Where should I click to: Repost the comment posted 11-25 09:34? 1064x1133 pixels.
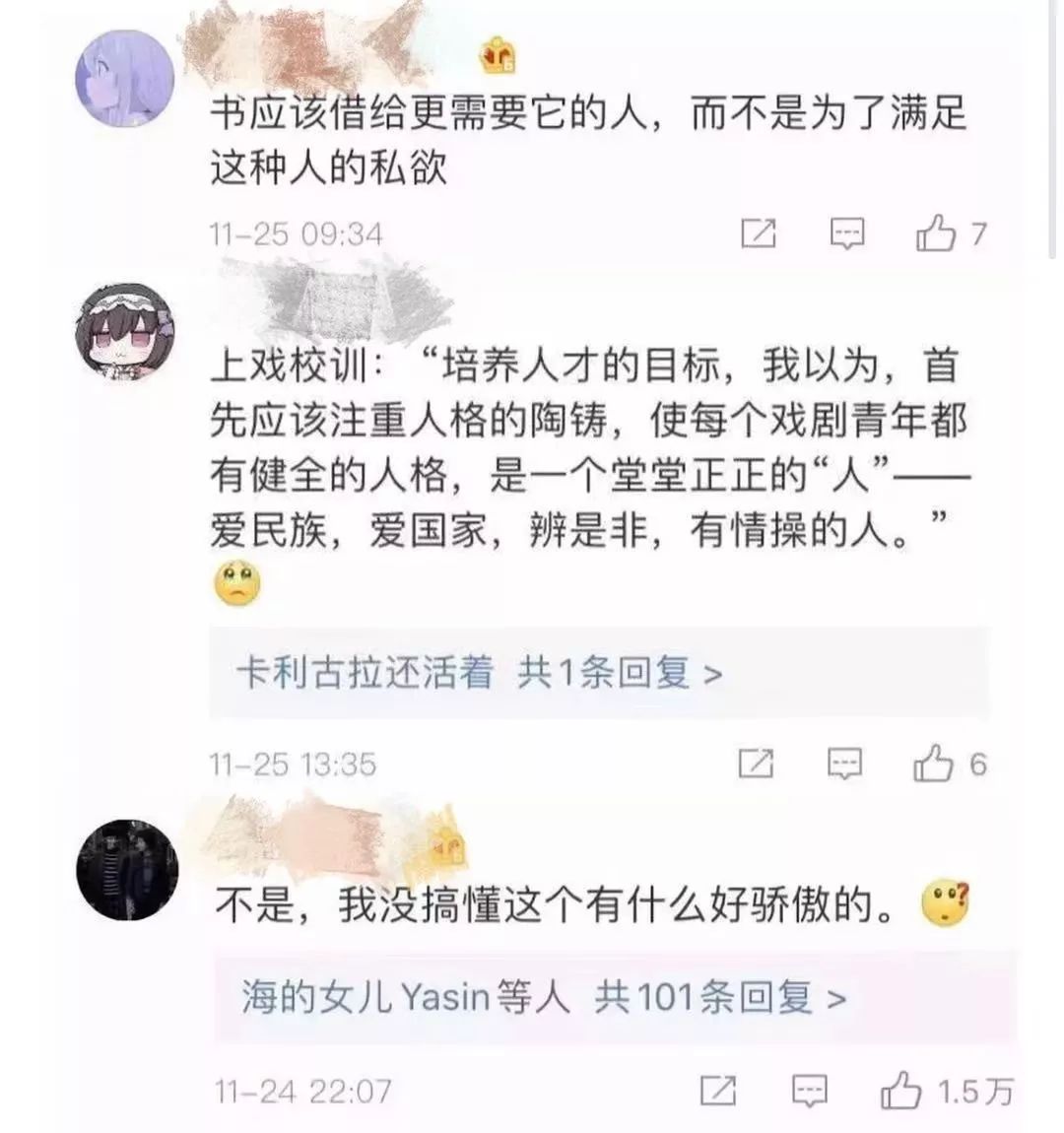pos(758,233)
